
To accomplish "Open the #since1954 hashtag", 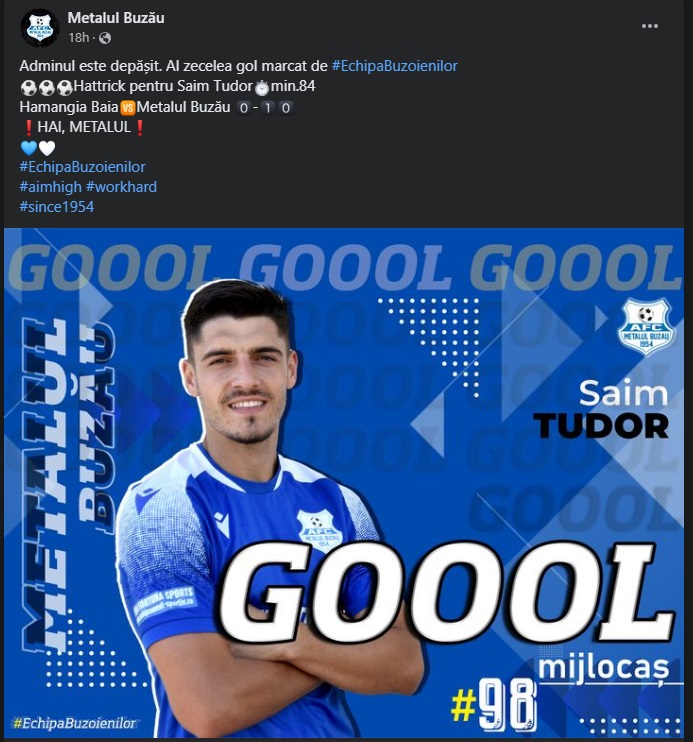I will [x=56, y=206].
